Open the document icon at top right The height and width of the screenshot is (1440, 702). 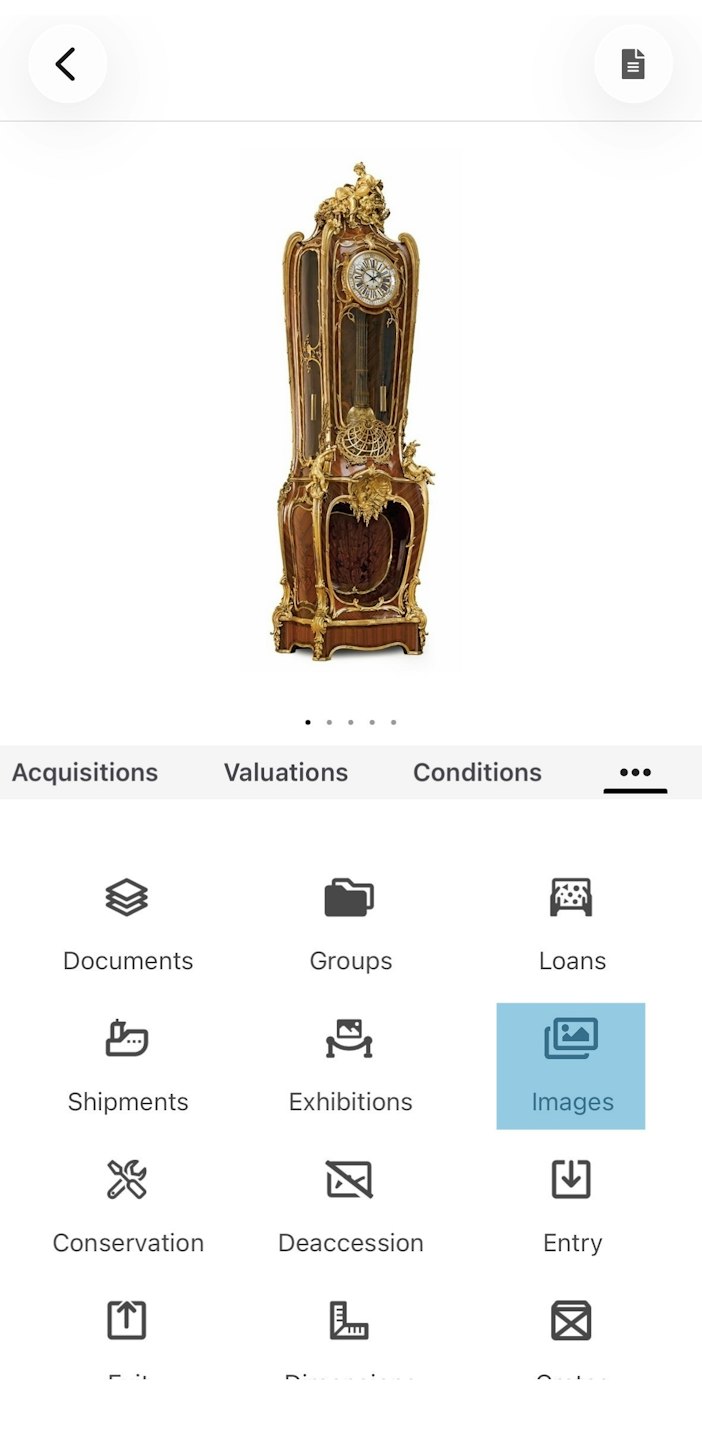click(x=633, y=65)
